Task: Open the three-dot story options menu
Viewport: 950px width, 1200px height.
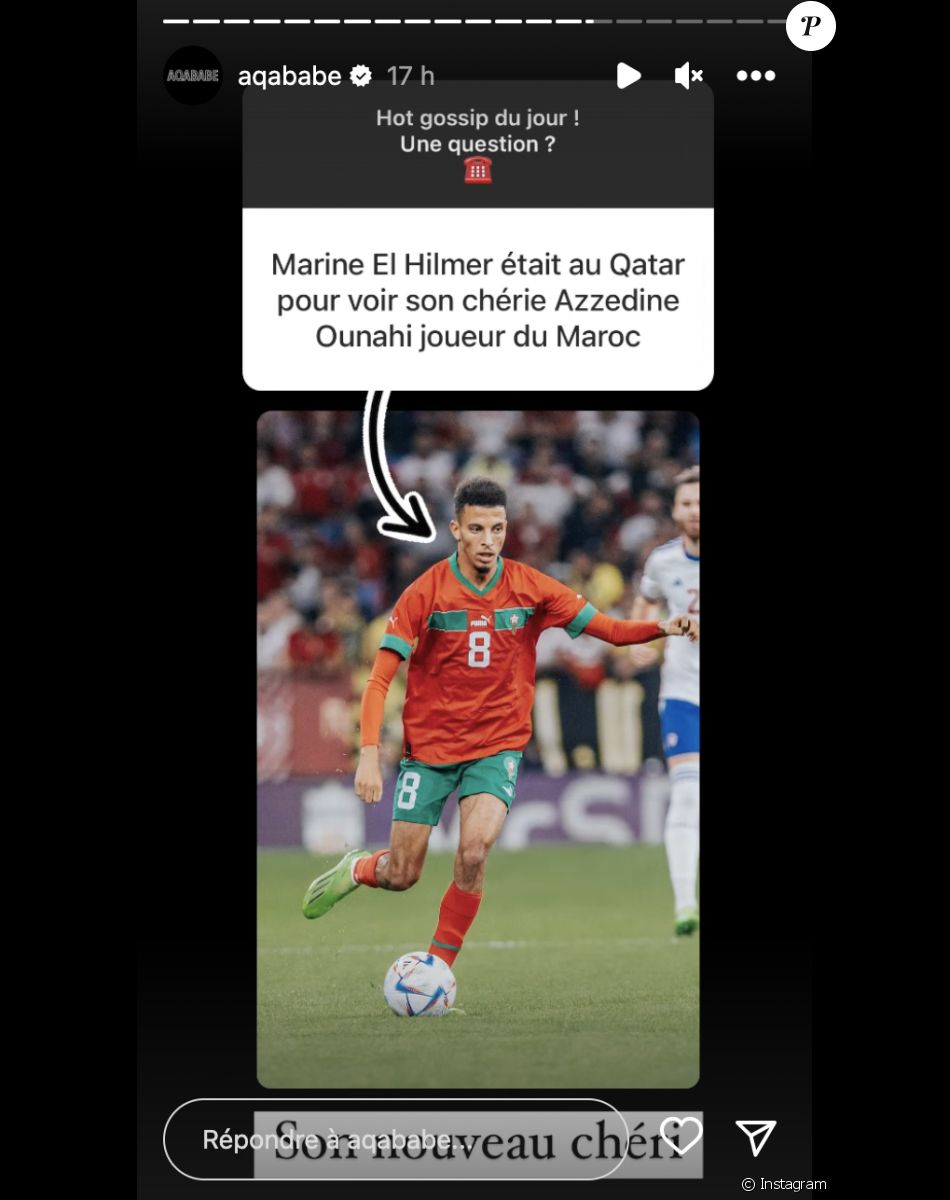Action: [x=756, y=76]
